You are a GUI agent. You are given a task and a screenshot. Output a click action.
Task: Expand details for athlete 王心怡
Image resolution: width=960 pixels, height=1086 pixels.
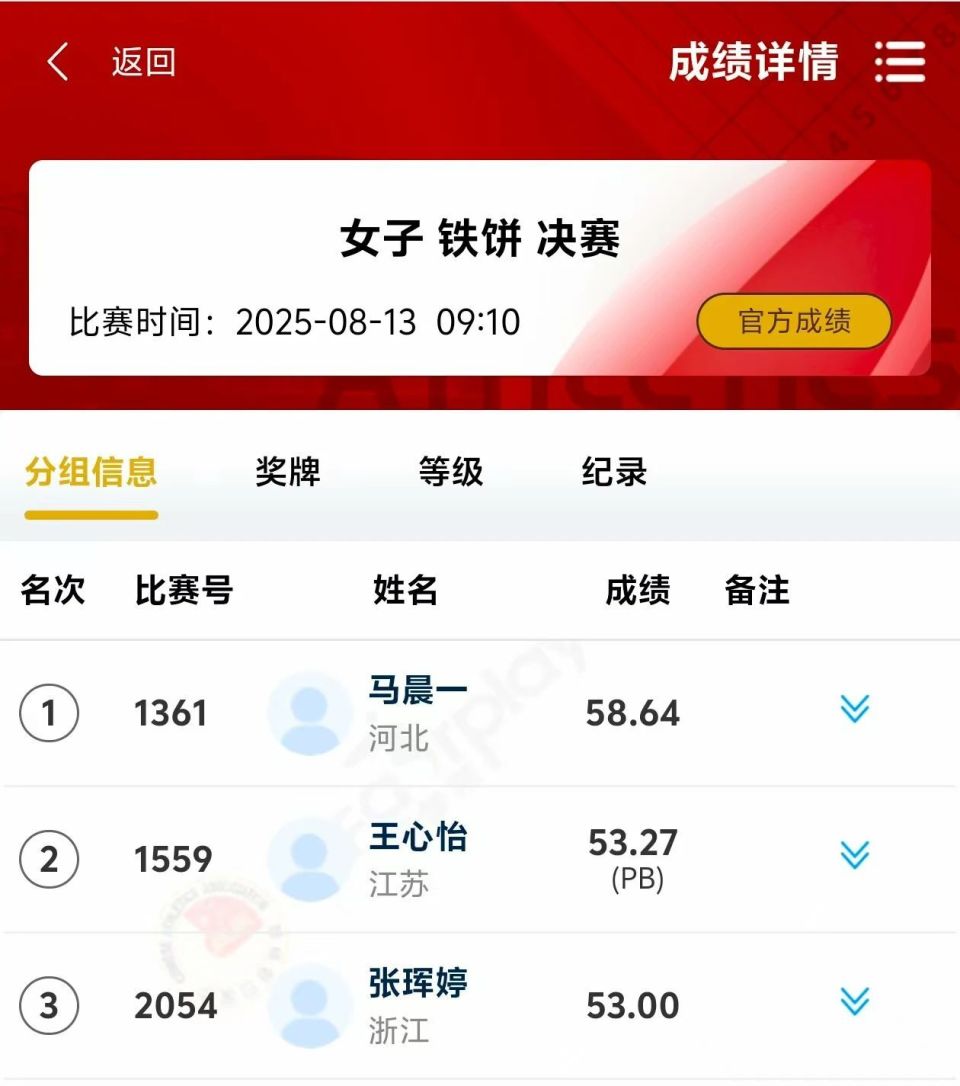tap(852, 857)
